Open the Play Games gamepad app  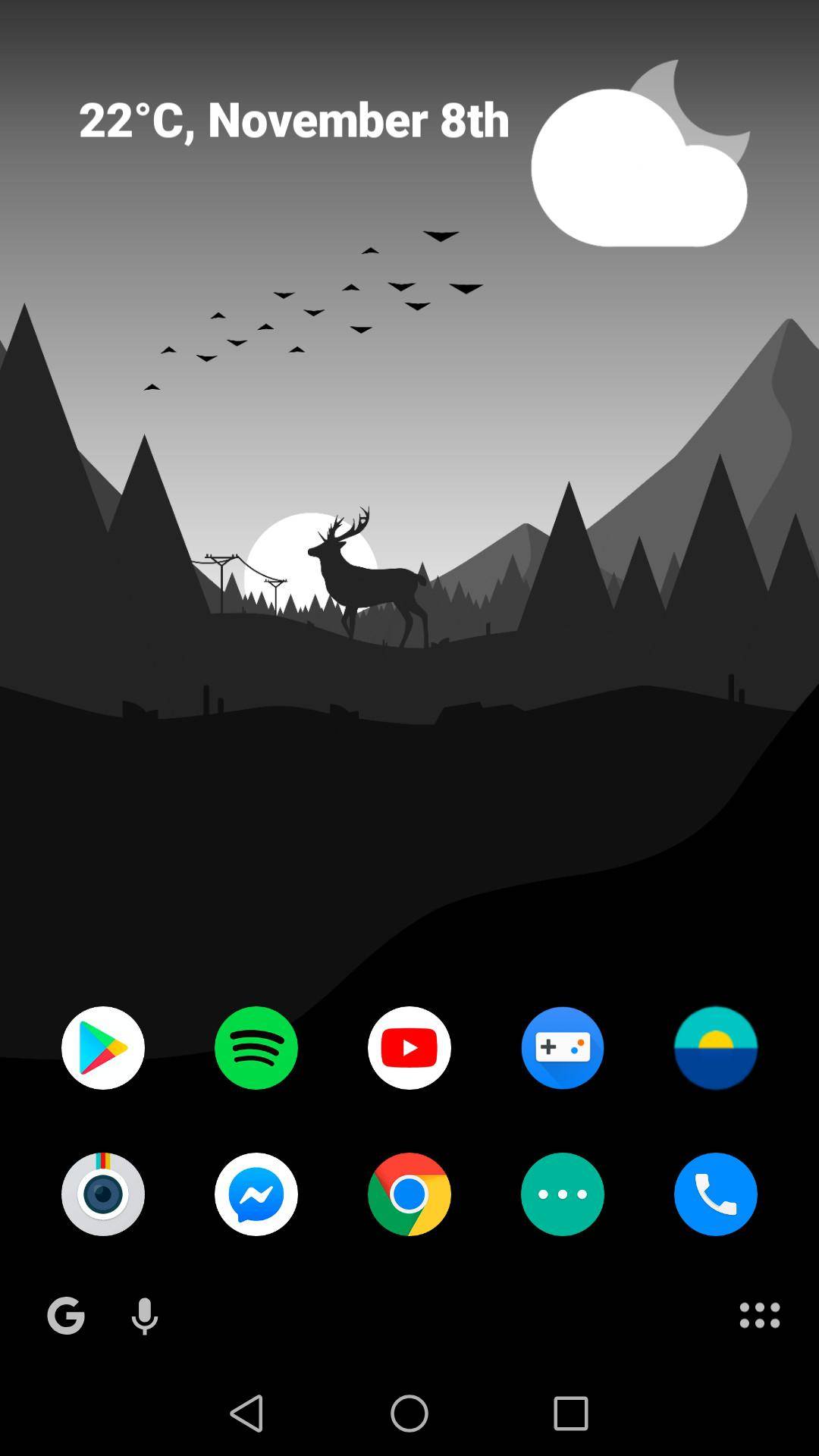pyautogui.click(x=563, y=1048)
